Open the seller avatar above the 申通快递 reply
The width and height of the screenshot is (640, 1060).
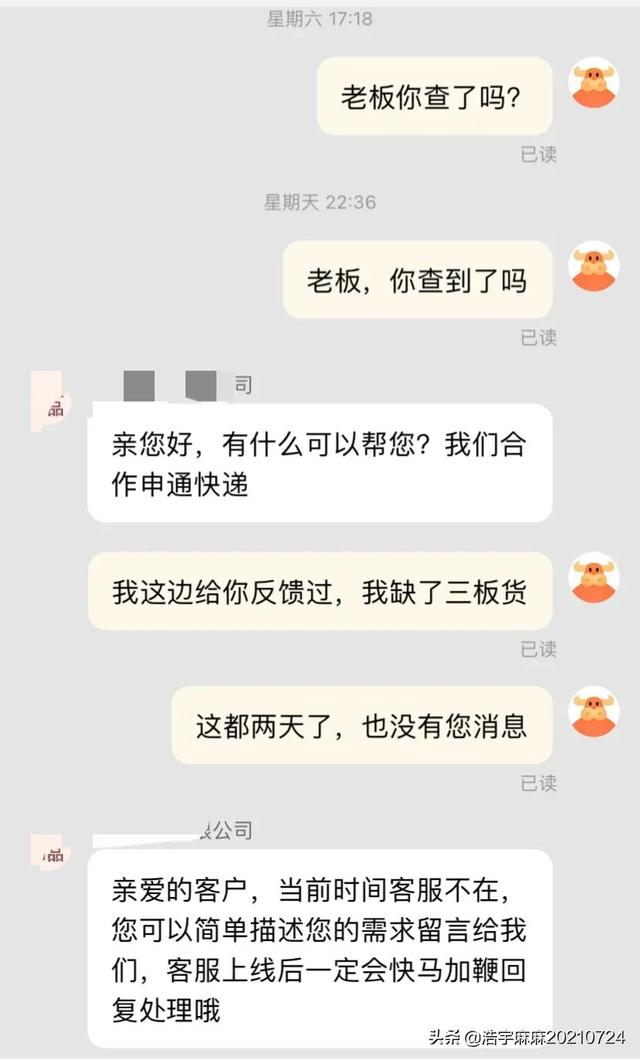point(51,402)
